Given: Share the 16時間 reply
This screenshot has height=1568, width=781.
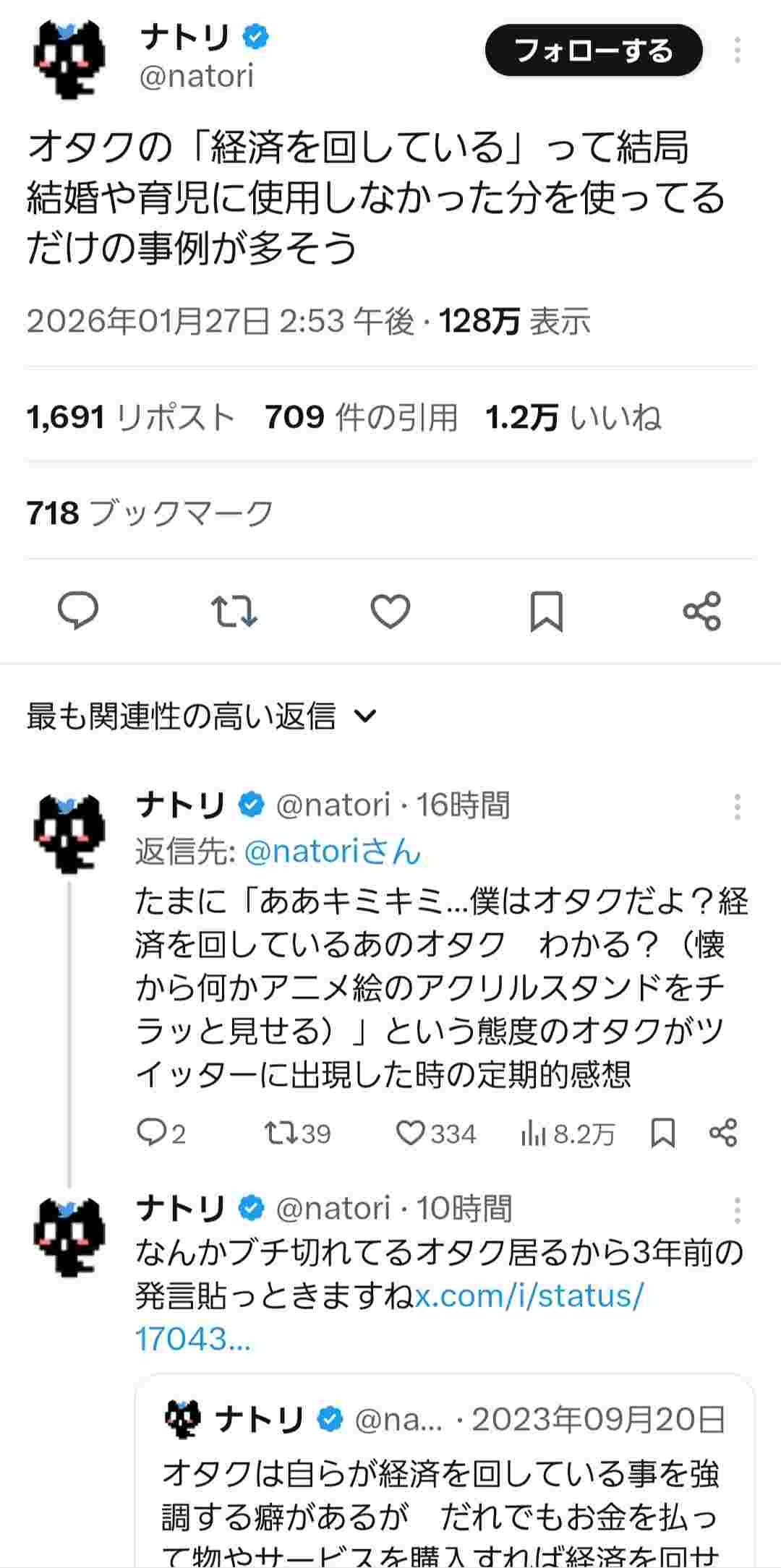Looking at the screenshot, I should click(723, 1133).
